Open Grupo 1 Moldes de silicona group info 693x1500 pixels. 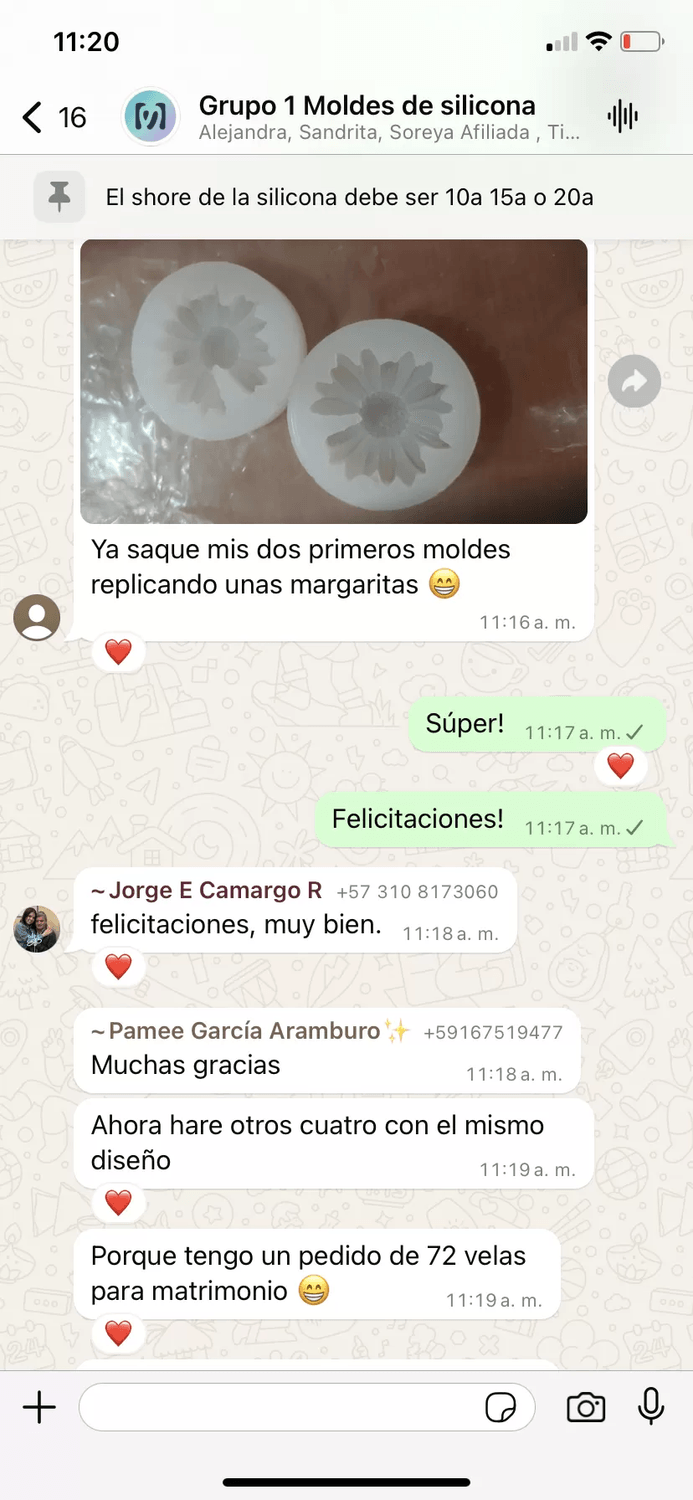[x=366, y=117]
